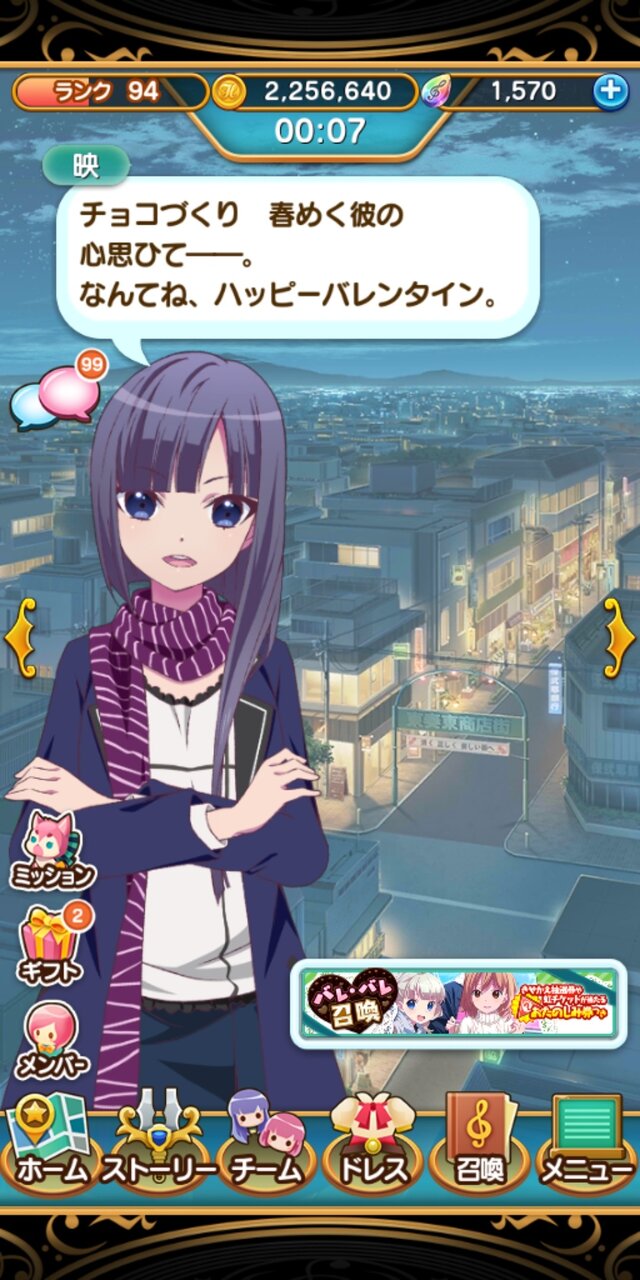Open the ギフト gift box

49,942
